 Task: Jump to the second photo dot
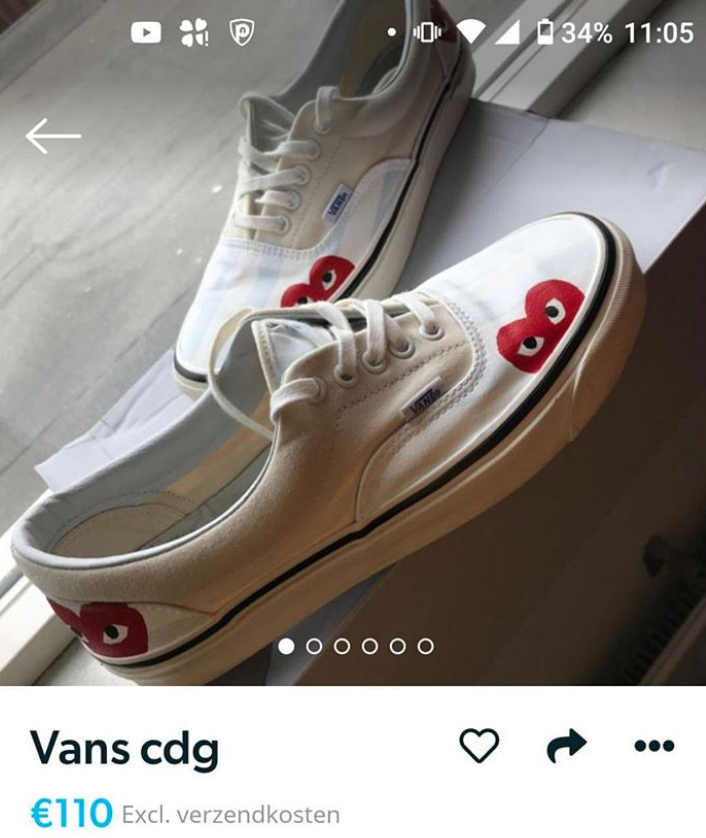(314, 646)
